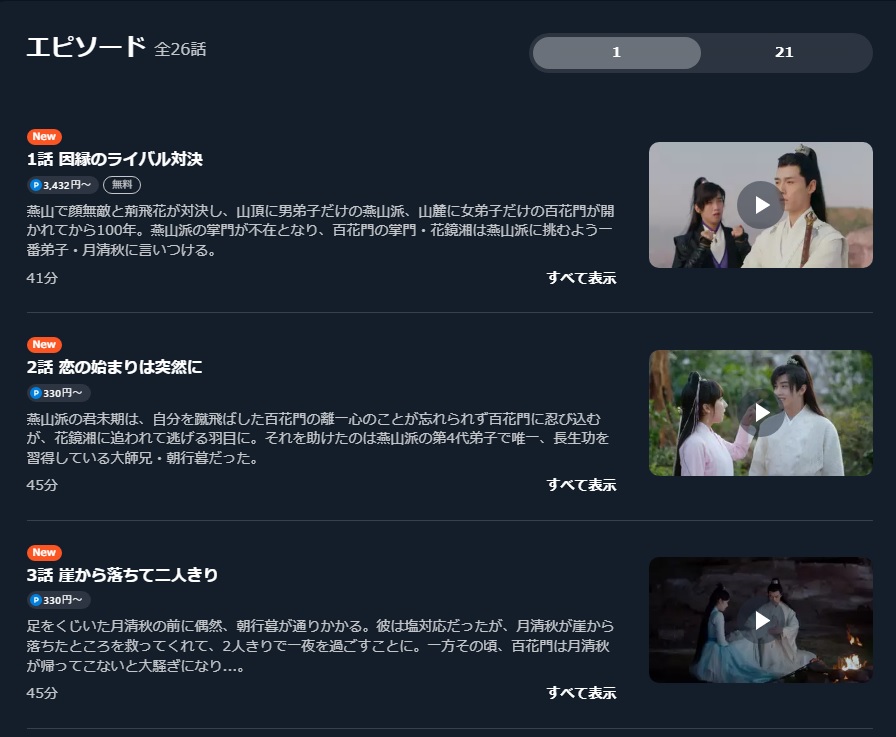896x737 pixels.
Task: Play episode 2 恋の始まりは突然に thumbnail
Action: coord(761,412)
